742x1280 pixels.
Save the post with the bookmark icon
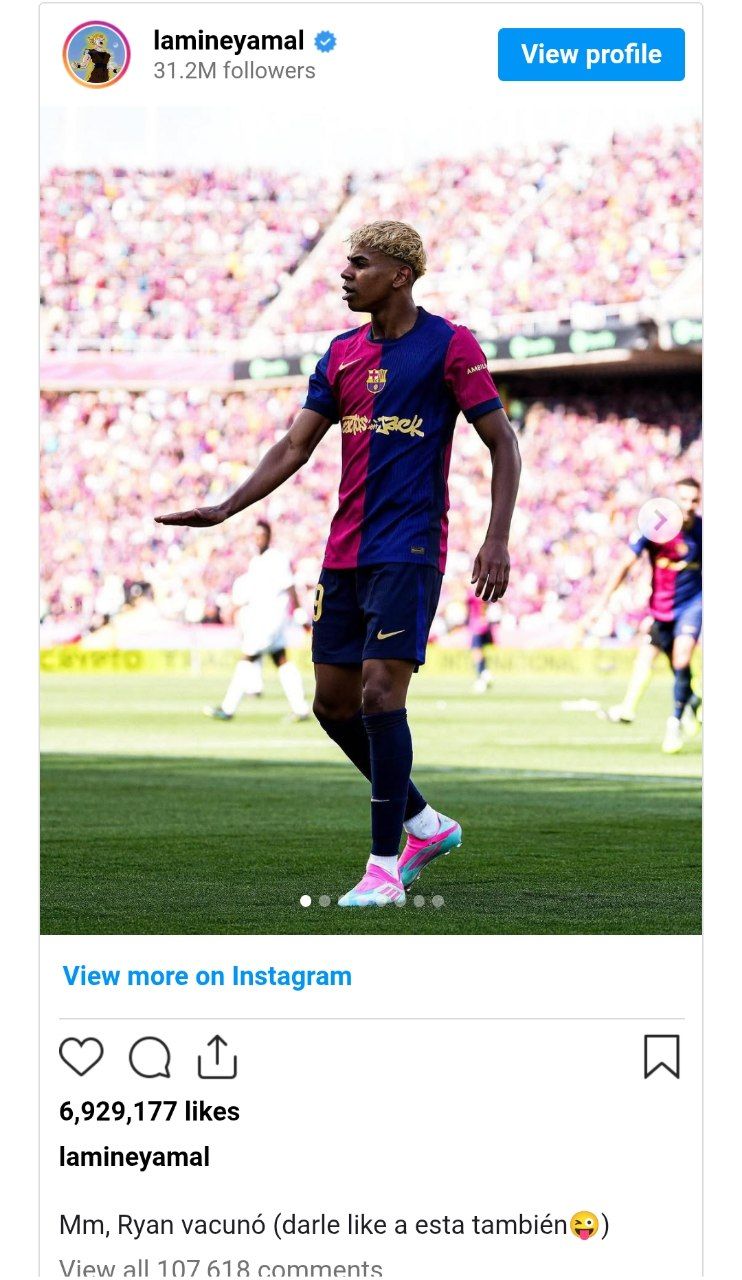[x=661, y=1057]
